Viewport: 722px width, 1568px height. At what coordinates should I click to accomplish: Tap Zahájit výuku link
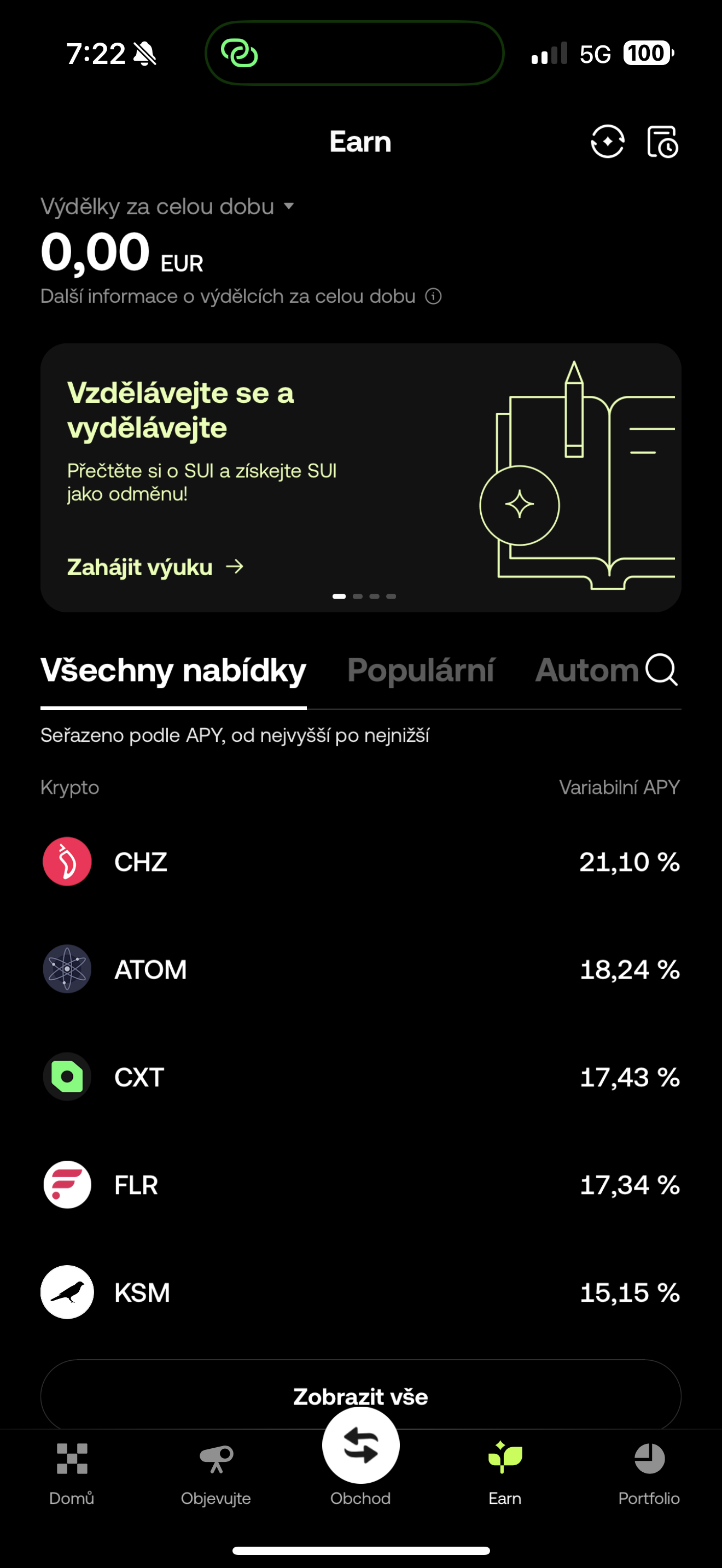pos(155,567)
